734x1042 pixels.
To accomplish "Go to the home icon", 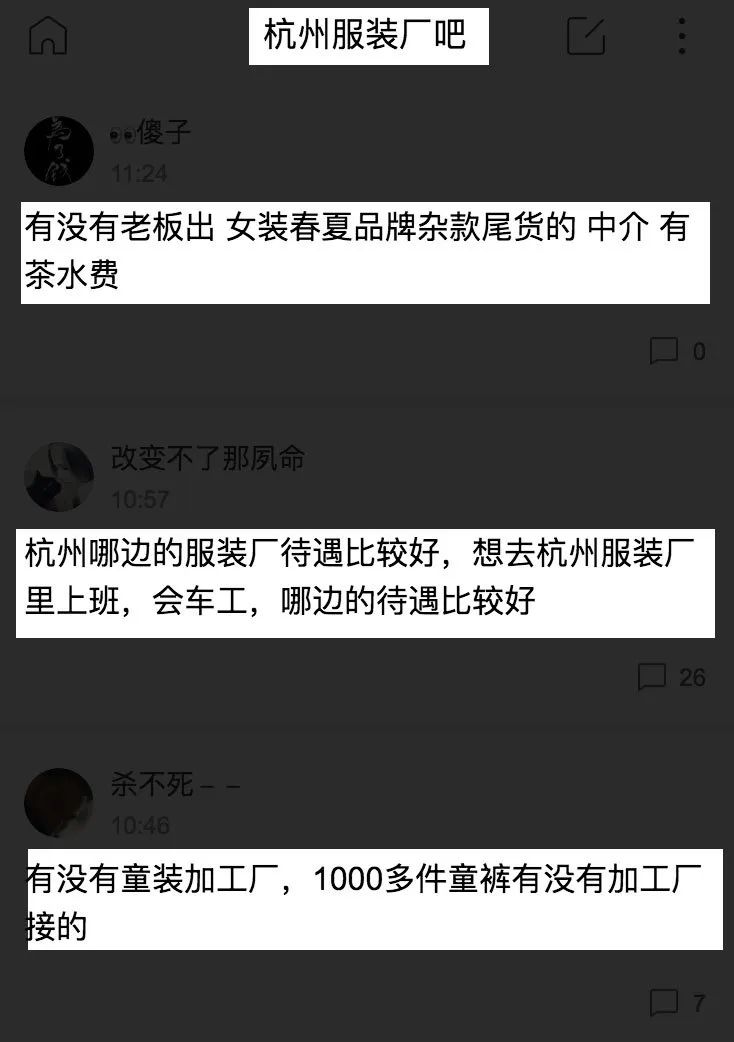I will (x=47, y=36).
